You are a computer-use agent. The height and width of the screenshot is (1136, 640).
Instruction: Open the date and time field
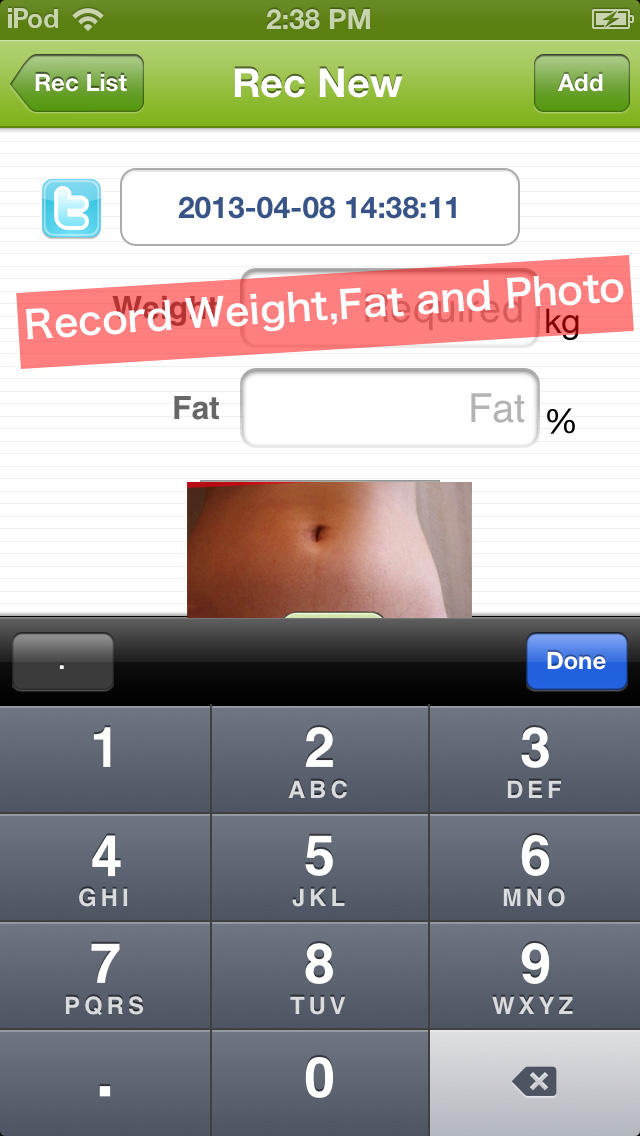pos(319,208)
